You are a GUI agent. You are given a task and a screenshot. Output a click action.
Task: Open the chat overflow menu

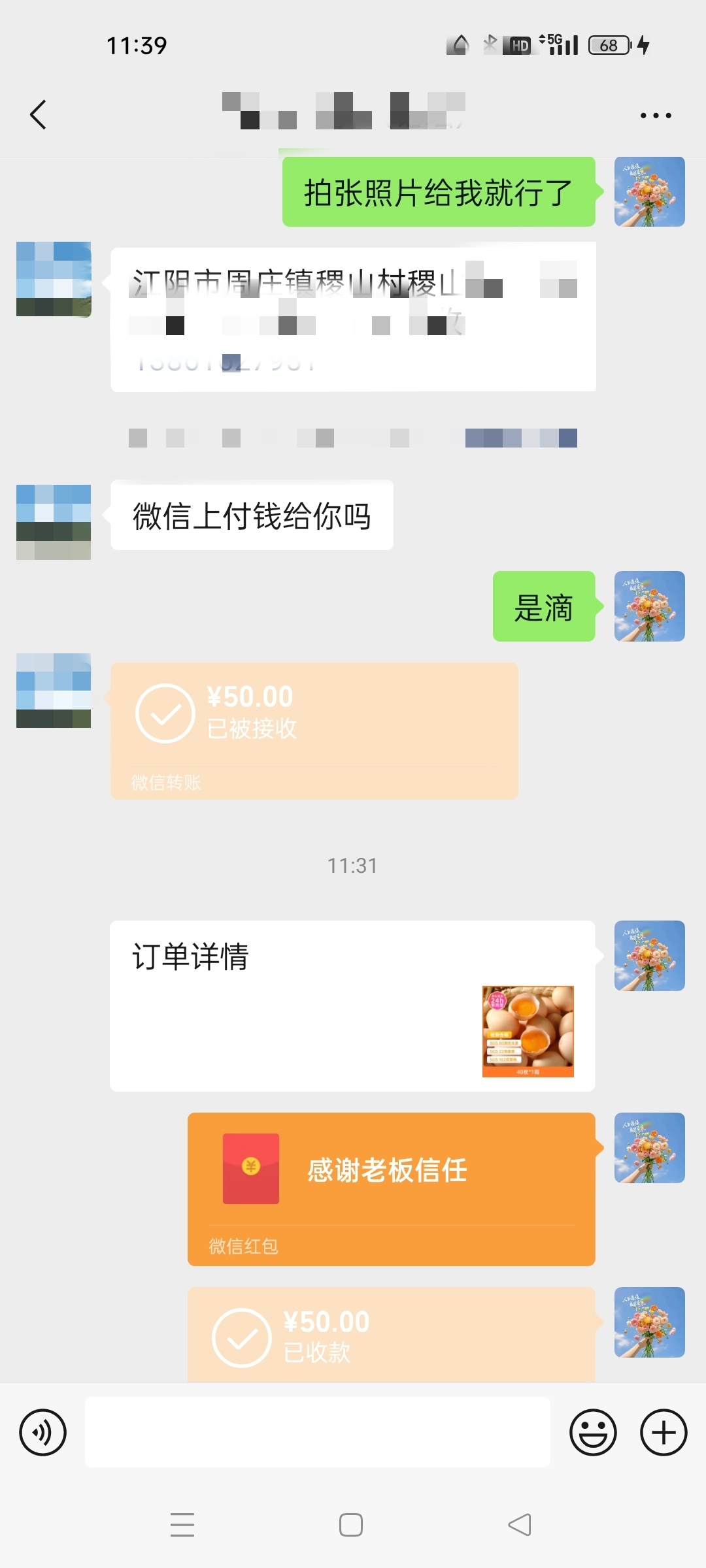(655, 116)
